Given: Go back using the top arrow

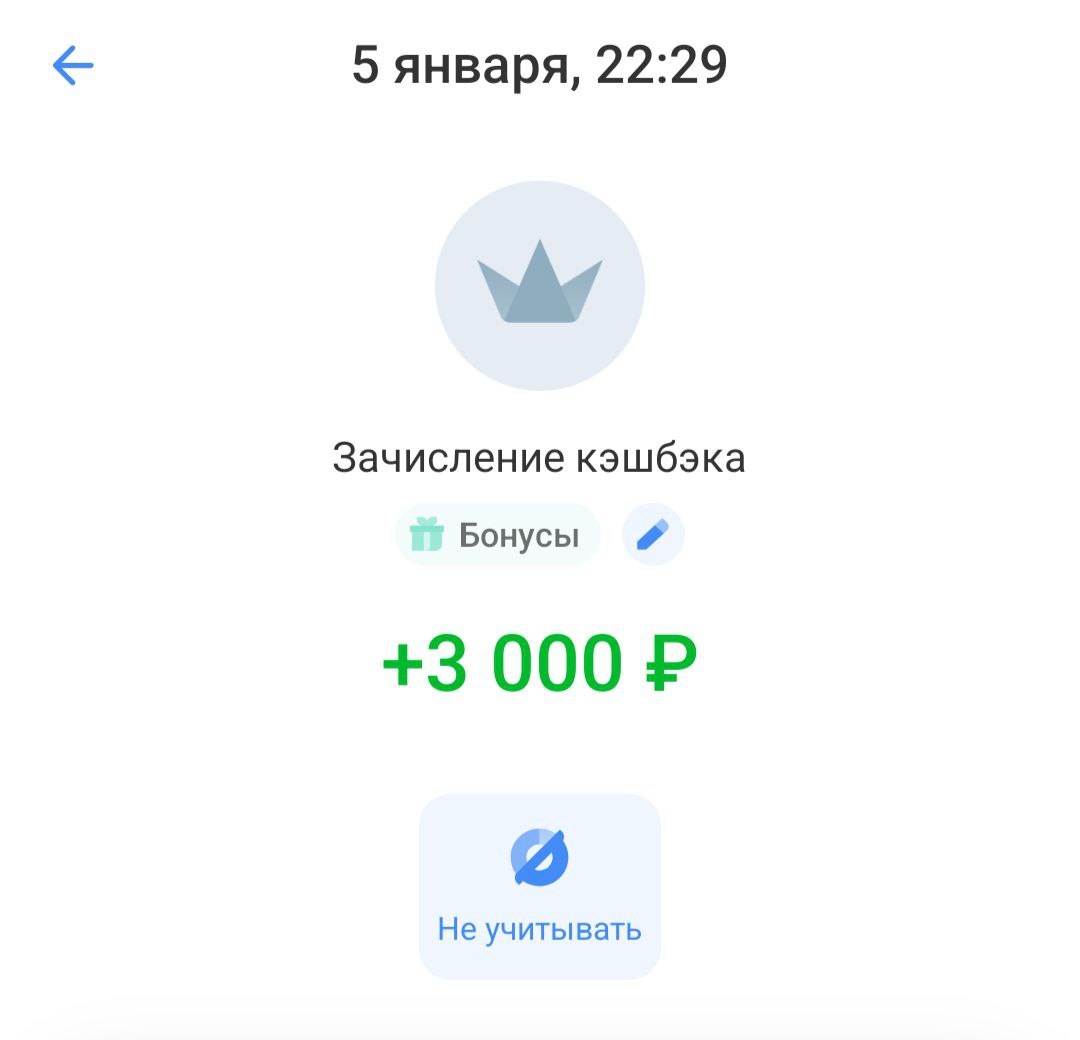Looking at the screenshot, I should pos(73,67).
